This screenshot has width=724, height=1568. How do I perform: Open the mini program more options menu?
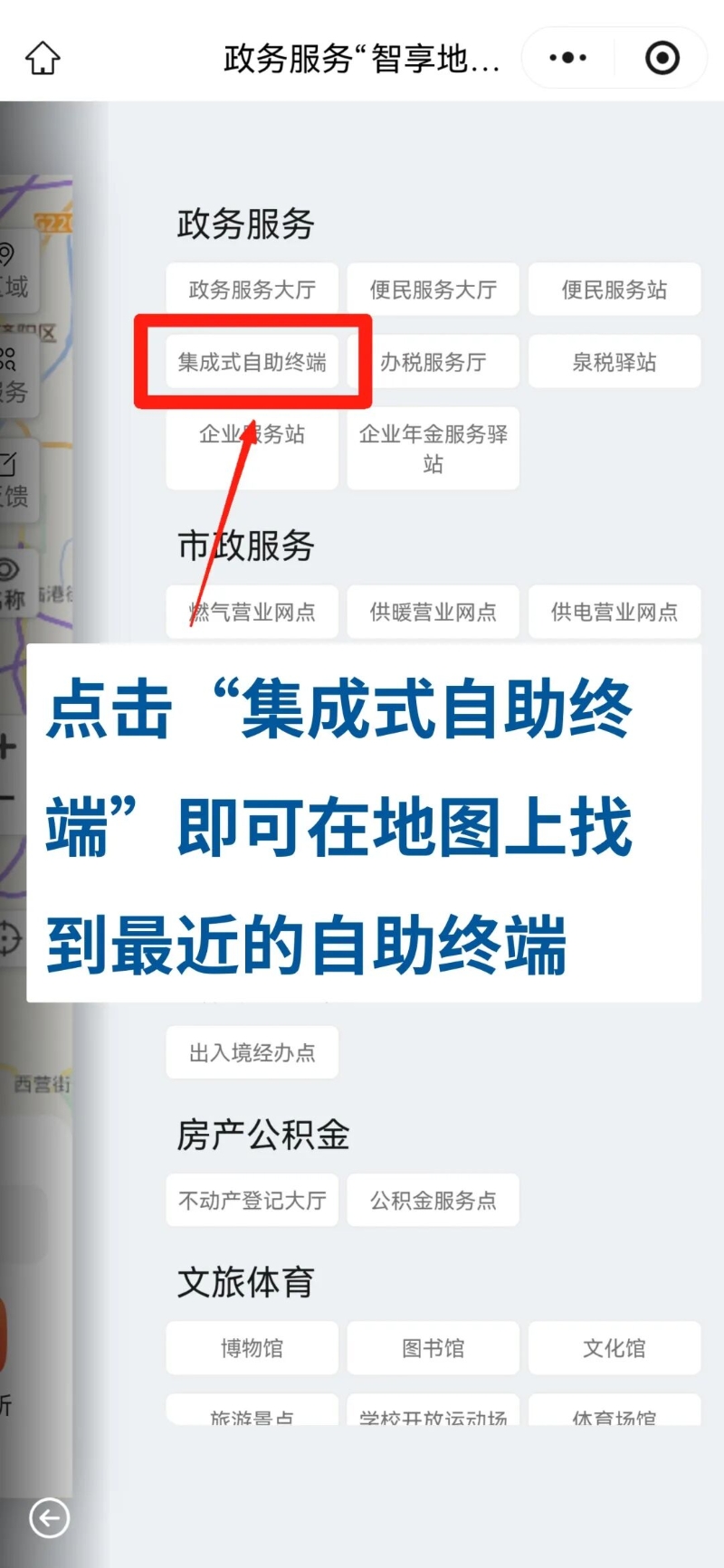tap(567, 58)
